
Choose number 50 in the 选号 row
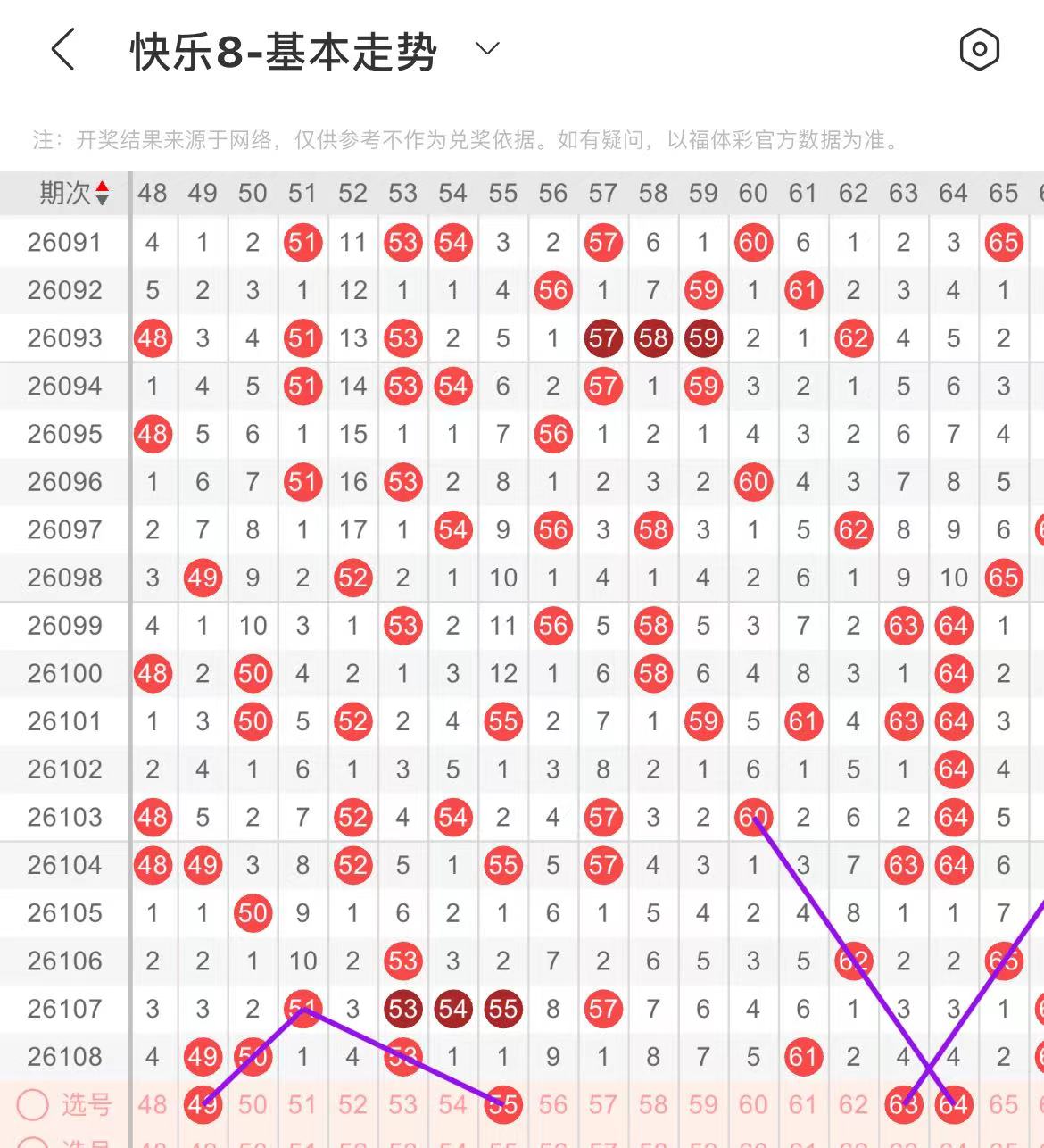(x=253, y=1105)
